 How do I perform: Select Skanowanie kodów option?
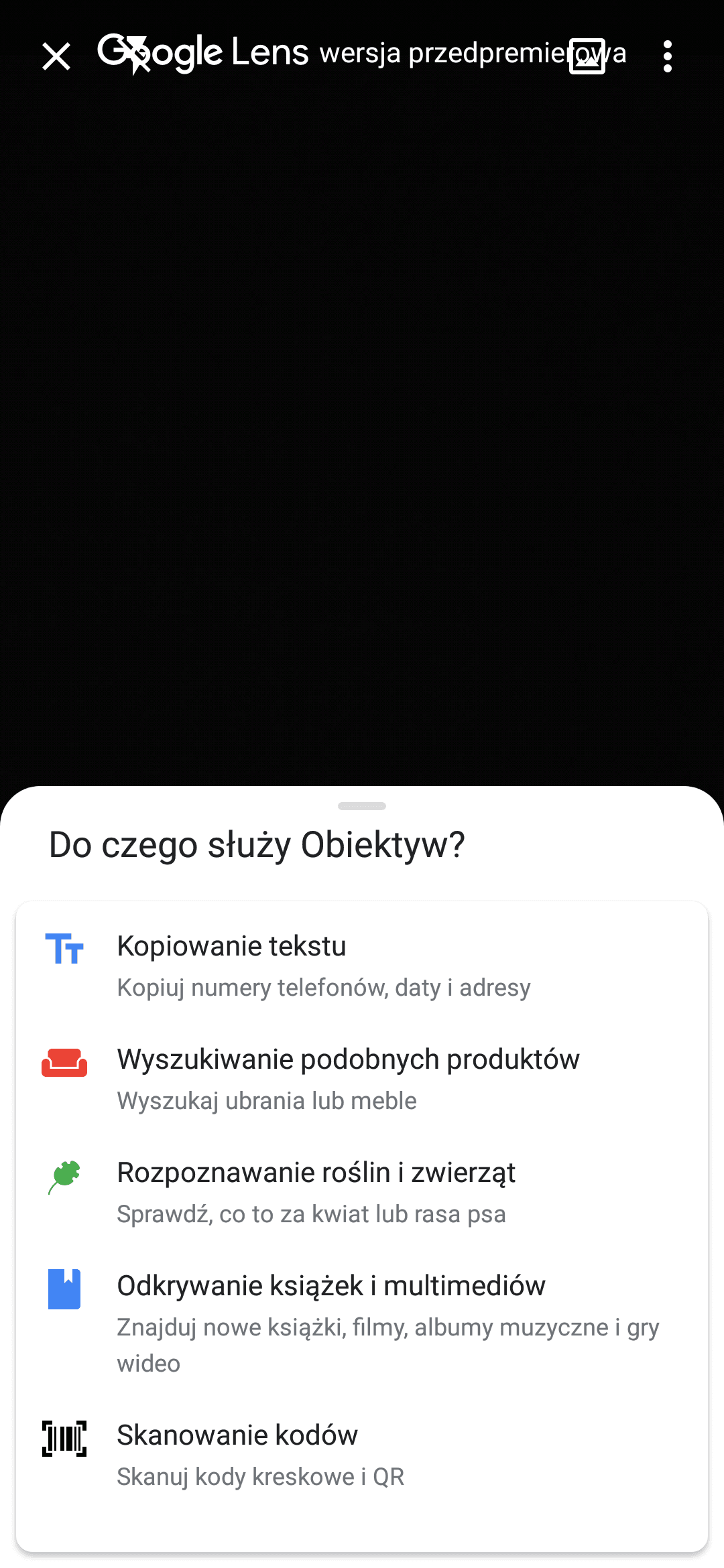[x=362, y=1455]
